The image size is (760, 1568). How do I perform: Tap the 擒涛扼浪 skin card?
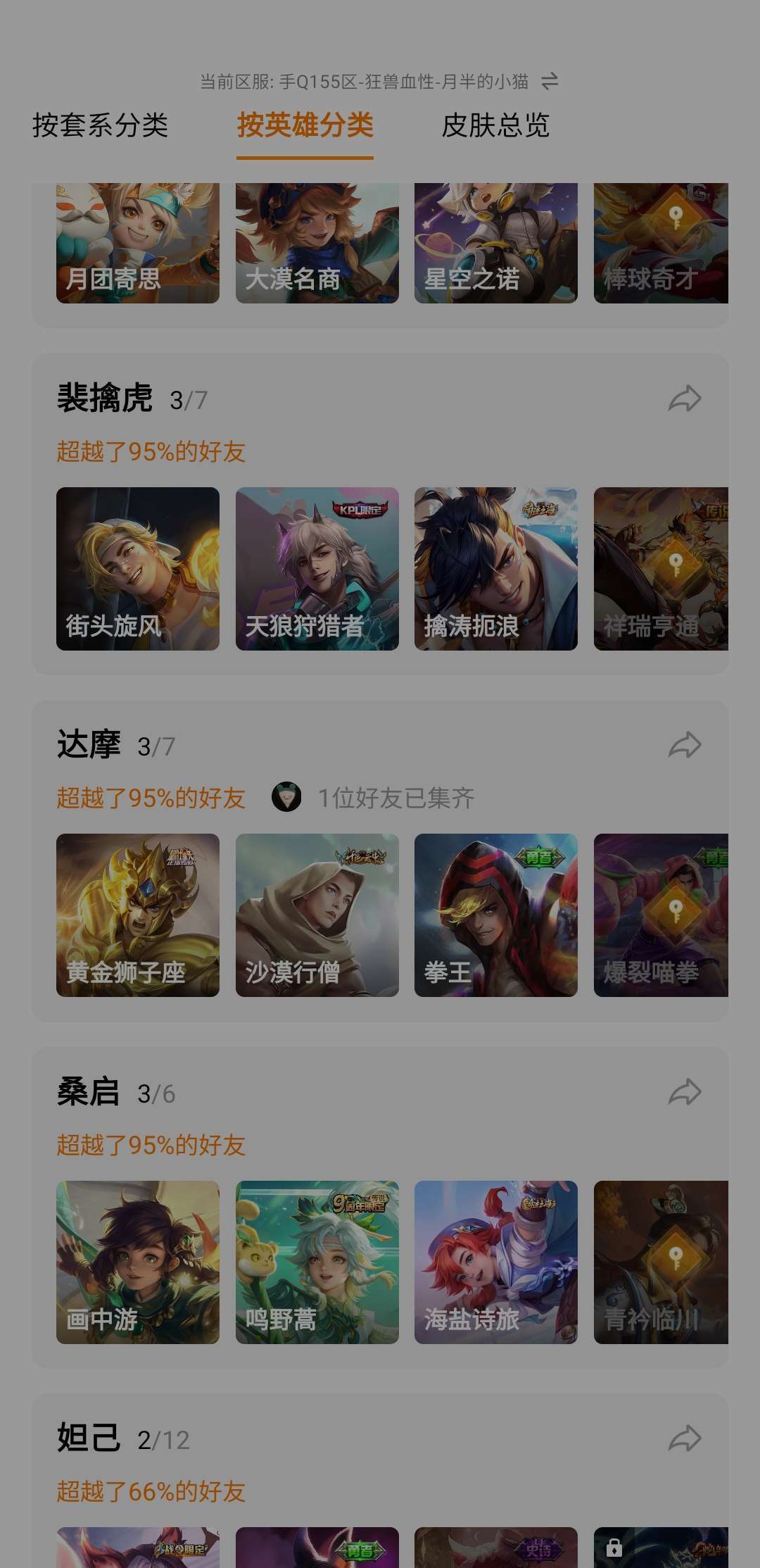[x=495, y=569]
